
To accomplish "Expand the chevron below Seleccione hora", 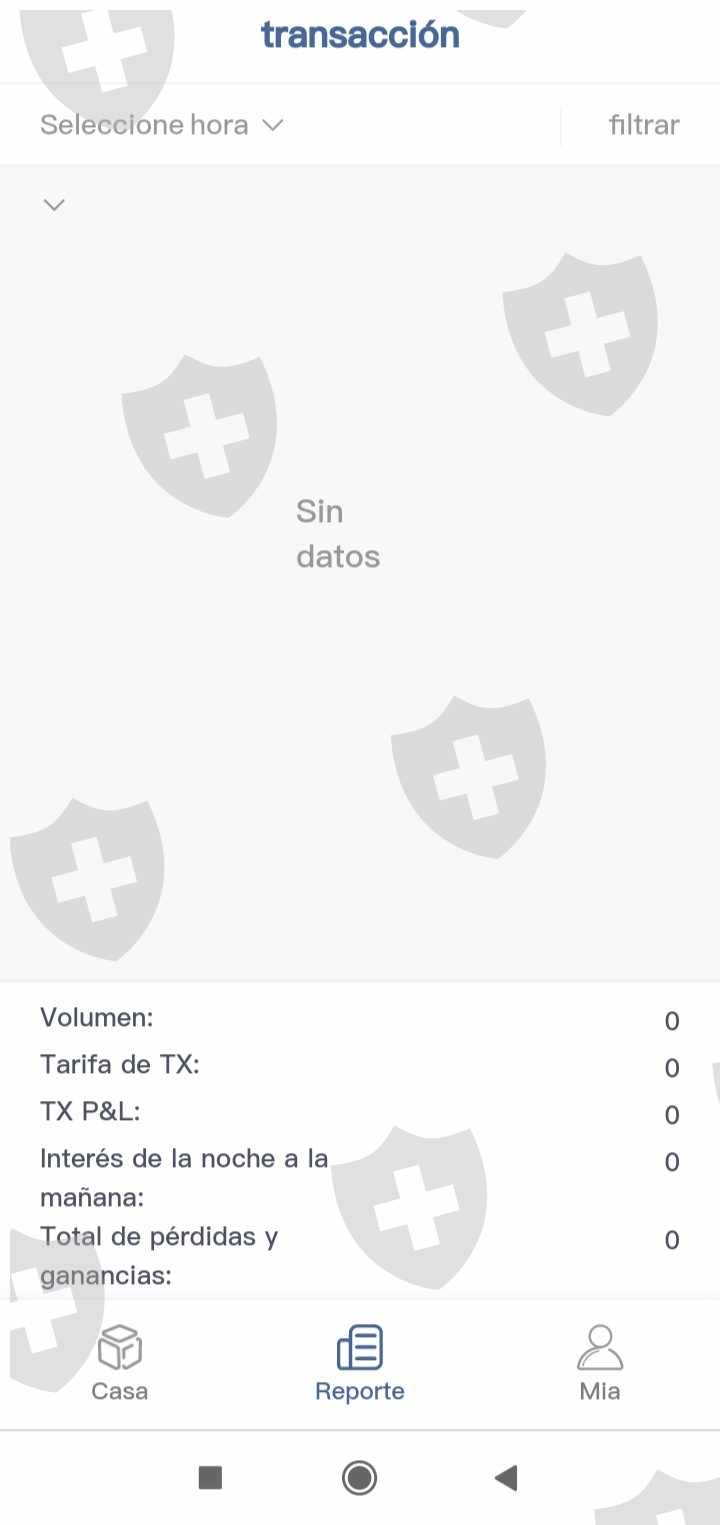I will click(x=54, y=205).
